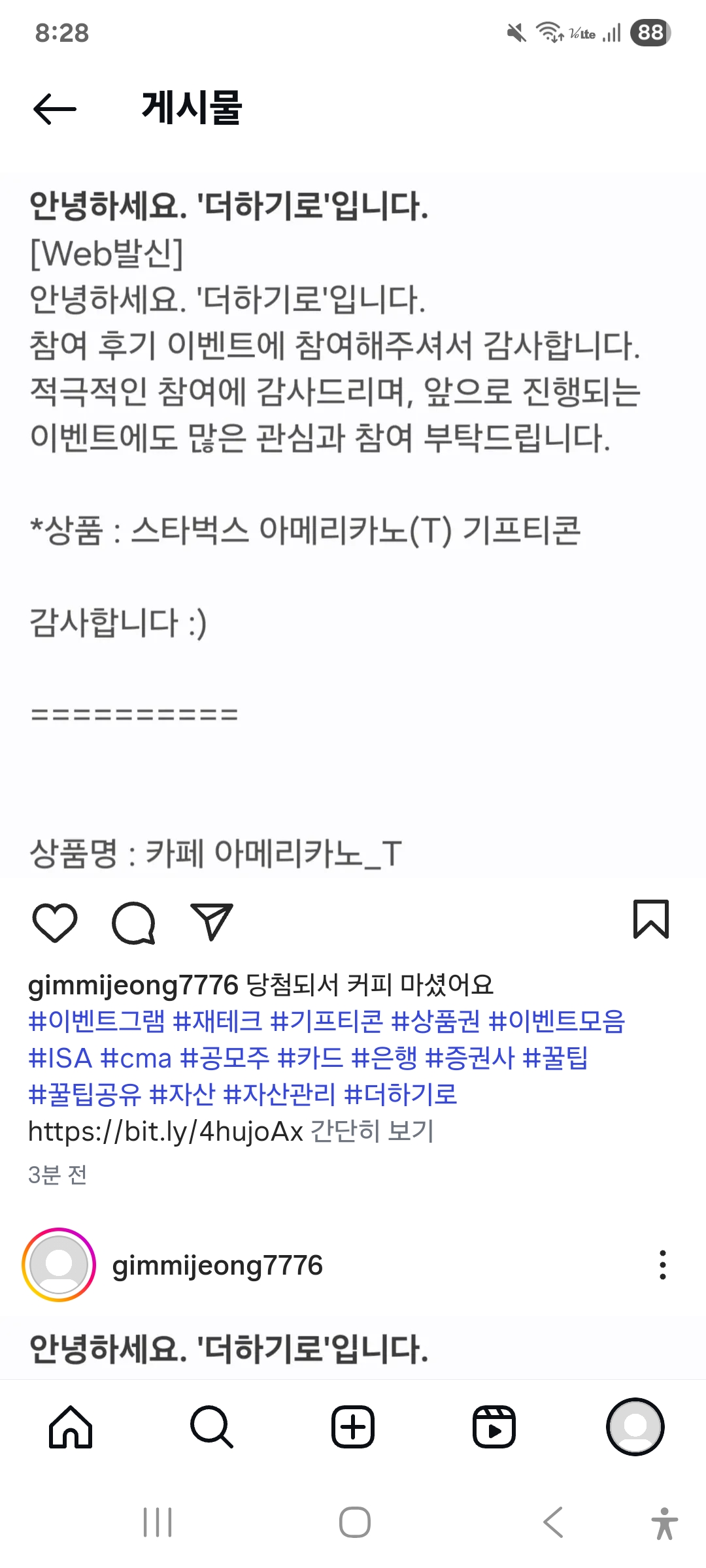Viewport: 706px width, 1568px height.
Task: Like this post with the heart icon
Action: click(55, 922)
